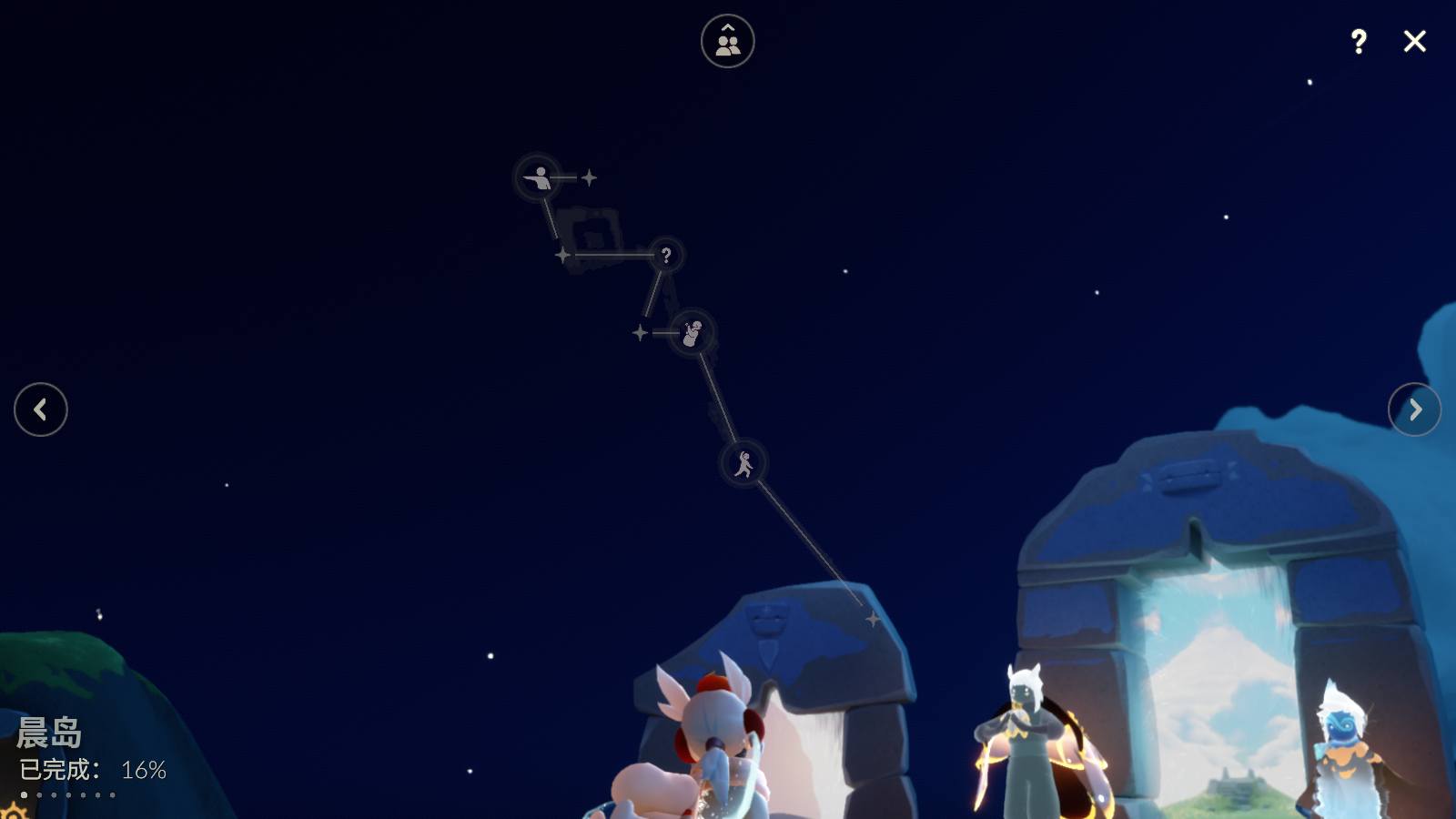Select the pointing spirit node
Image resolution: width=1456 pixels, height=819 pixels.
539,177
